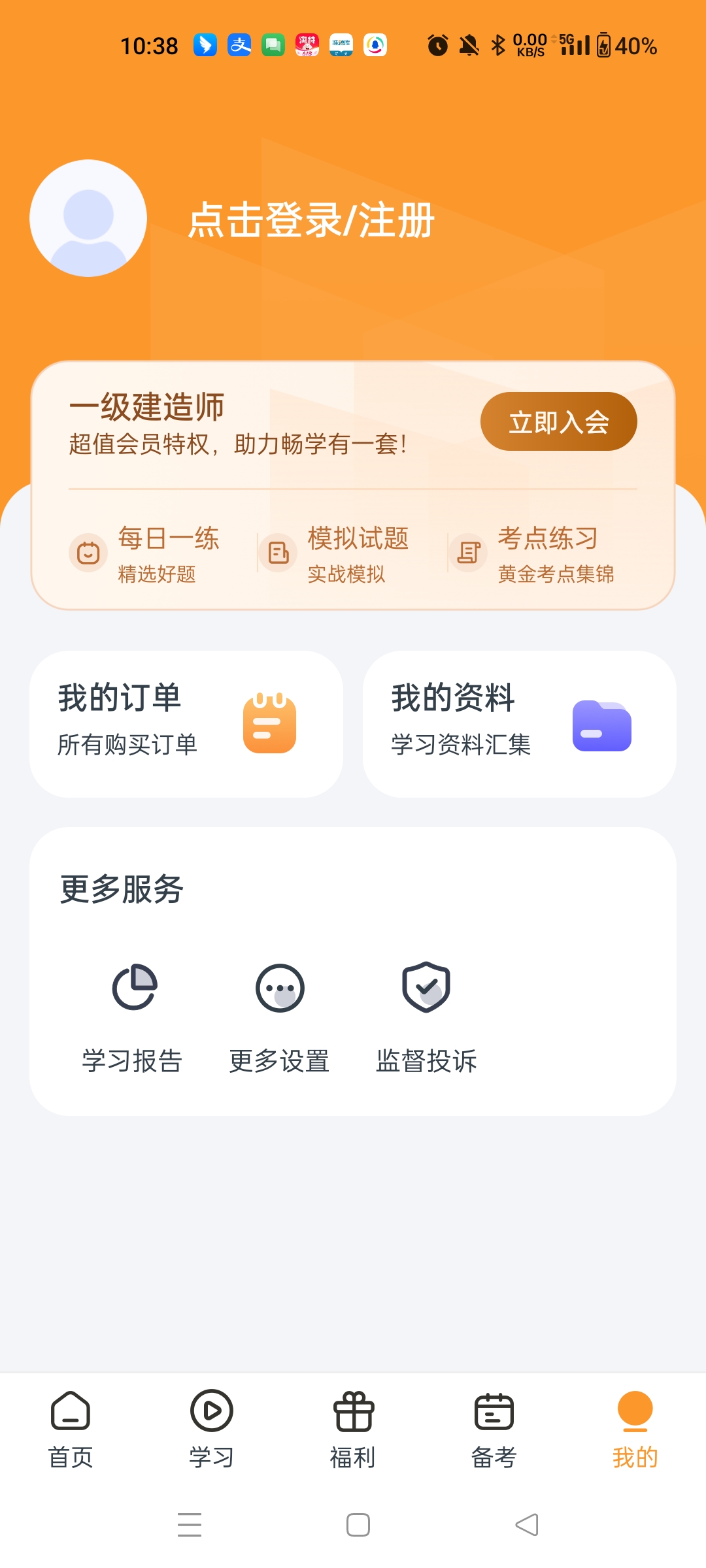Open 我的资料 study materials card
This screenshot has height=1568, width=706.
point(520,724)
